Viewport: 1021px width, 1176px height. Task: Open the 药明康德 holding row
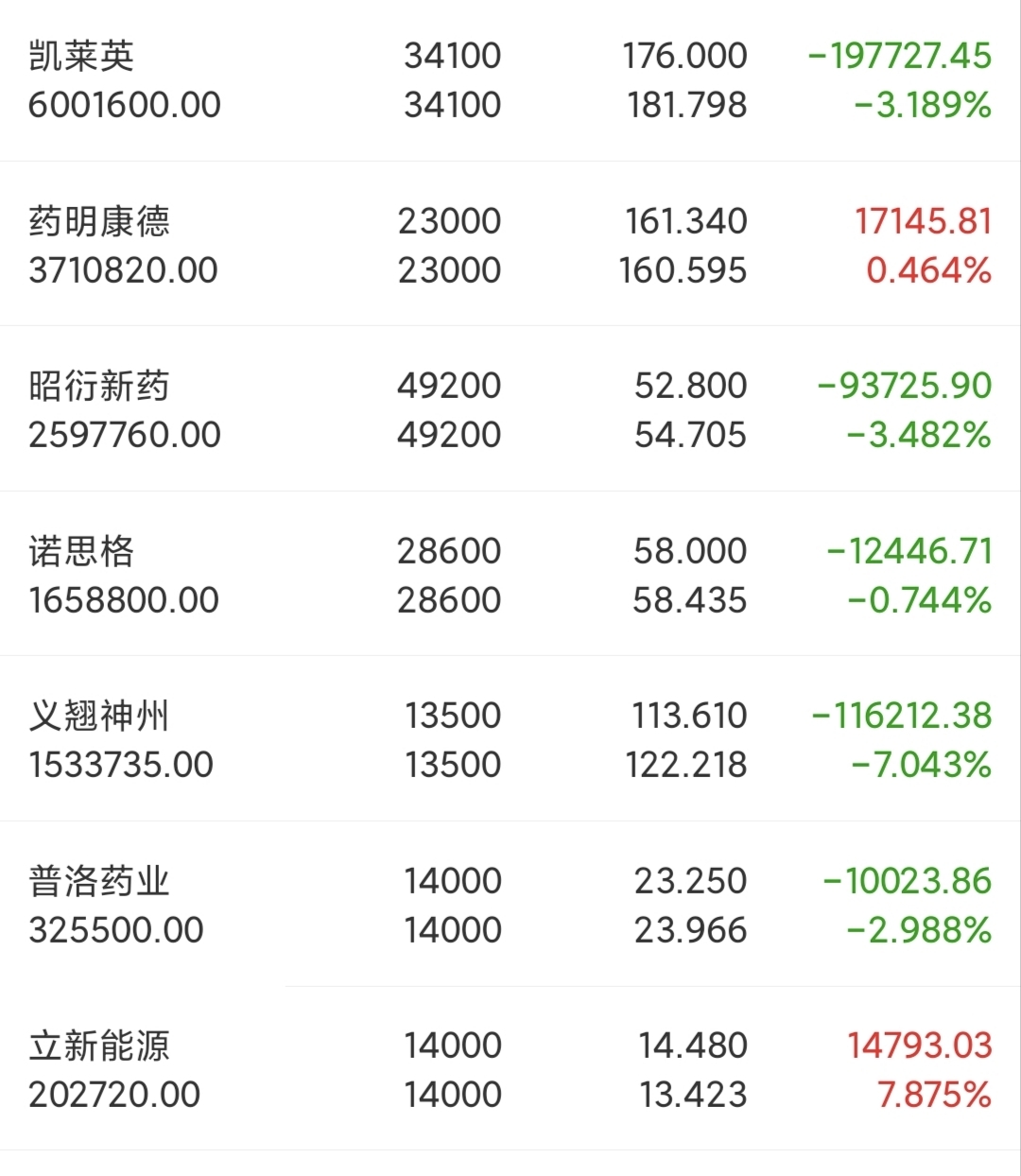pyautogui.click(x=510, y=245)
